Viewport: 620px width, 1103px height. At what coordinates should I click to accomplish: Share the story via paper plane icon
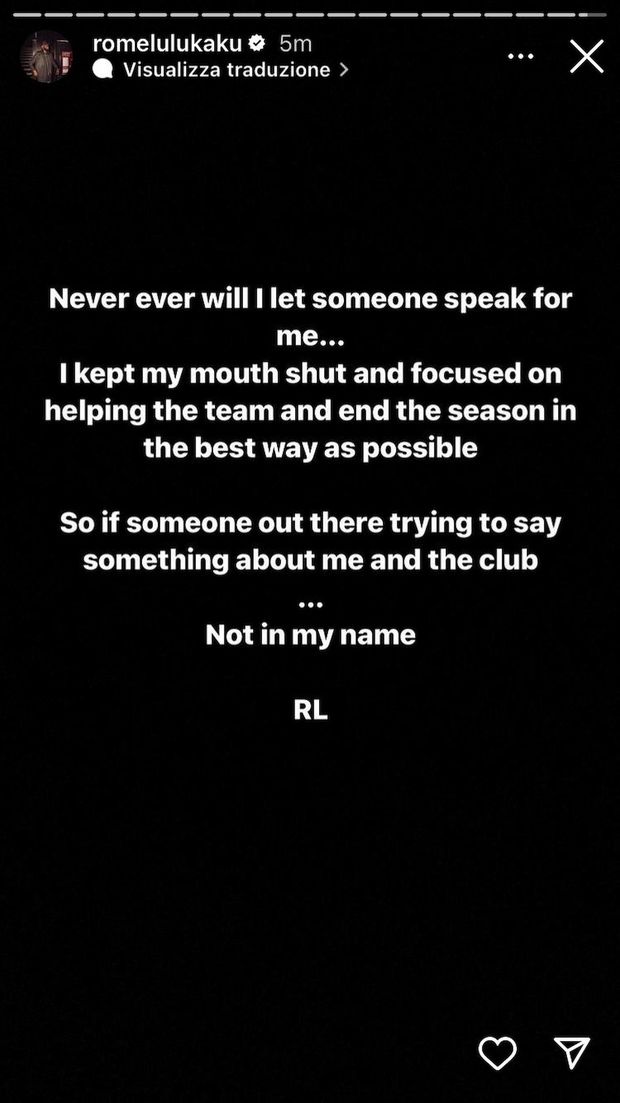571,1052
